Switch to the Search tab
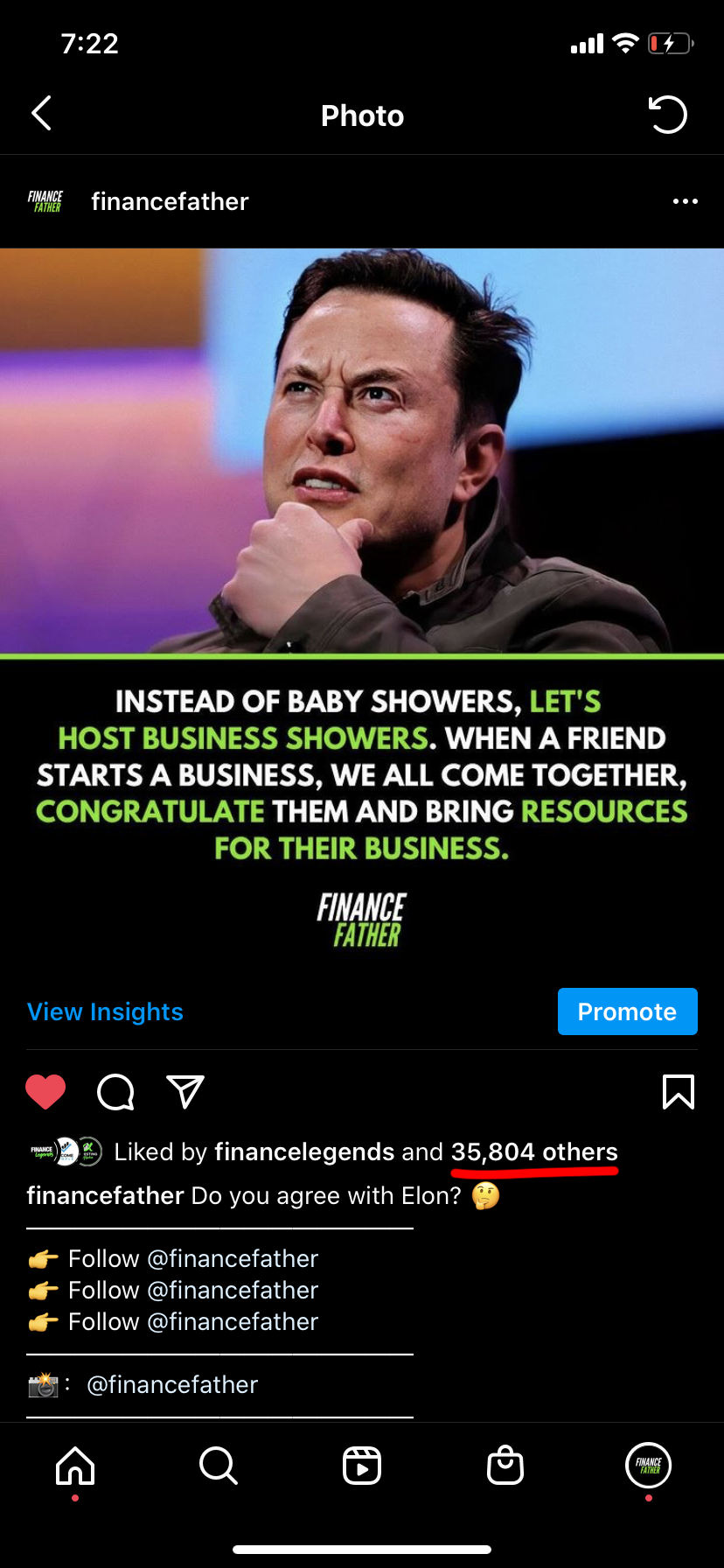The image size is (724, 1568). point(219,1466)
